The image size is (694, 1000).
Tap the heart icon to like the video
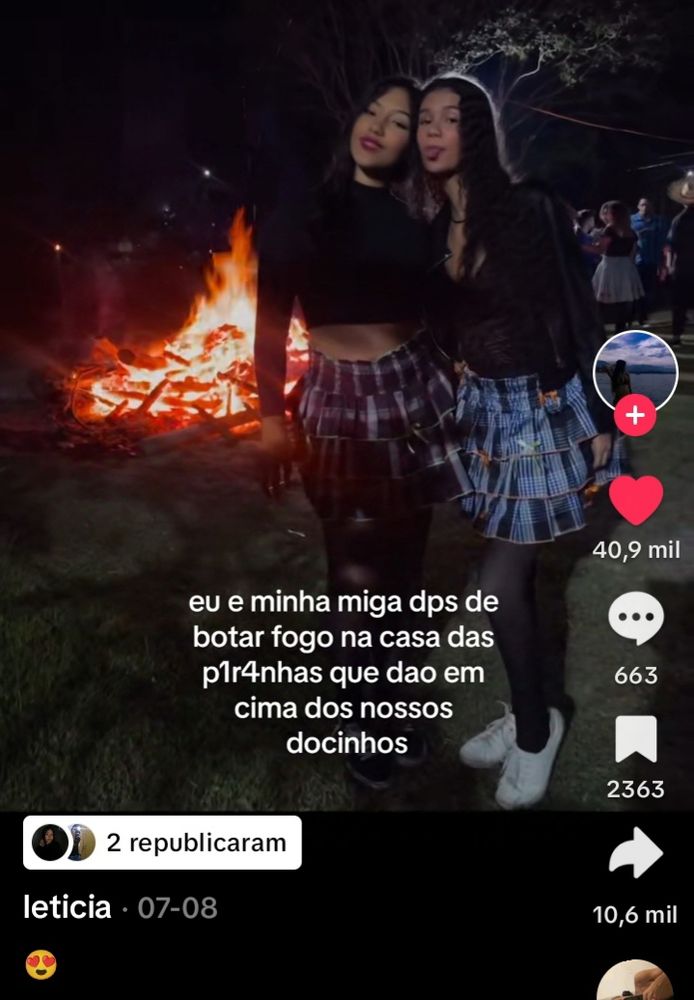pyautogui.click(x=636, y=500)
